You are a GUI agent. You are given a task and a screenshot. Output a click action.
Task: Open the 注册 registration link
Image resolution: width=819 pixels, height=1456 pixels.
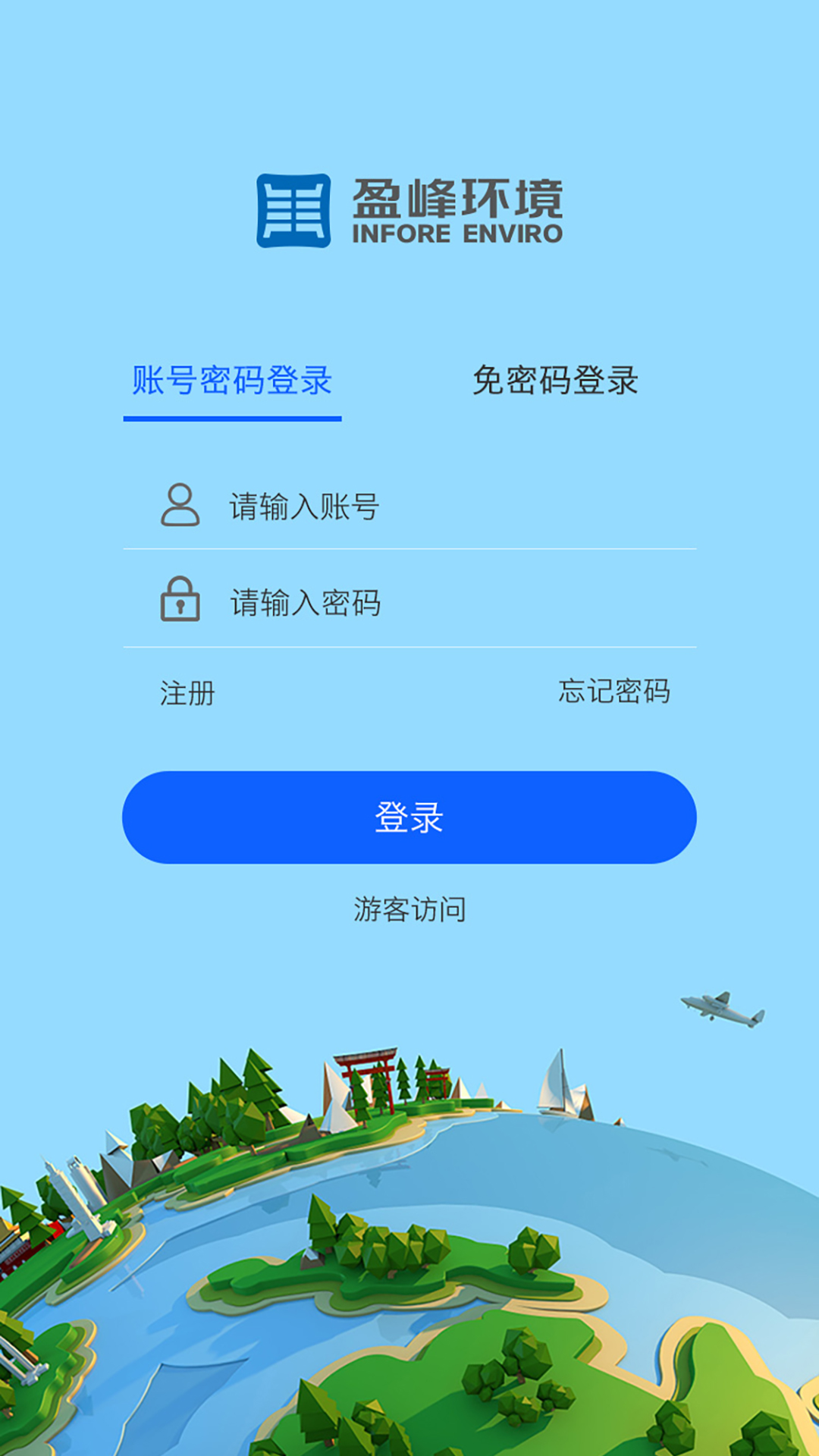(187, 693)
